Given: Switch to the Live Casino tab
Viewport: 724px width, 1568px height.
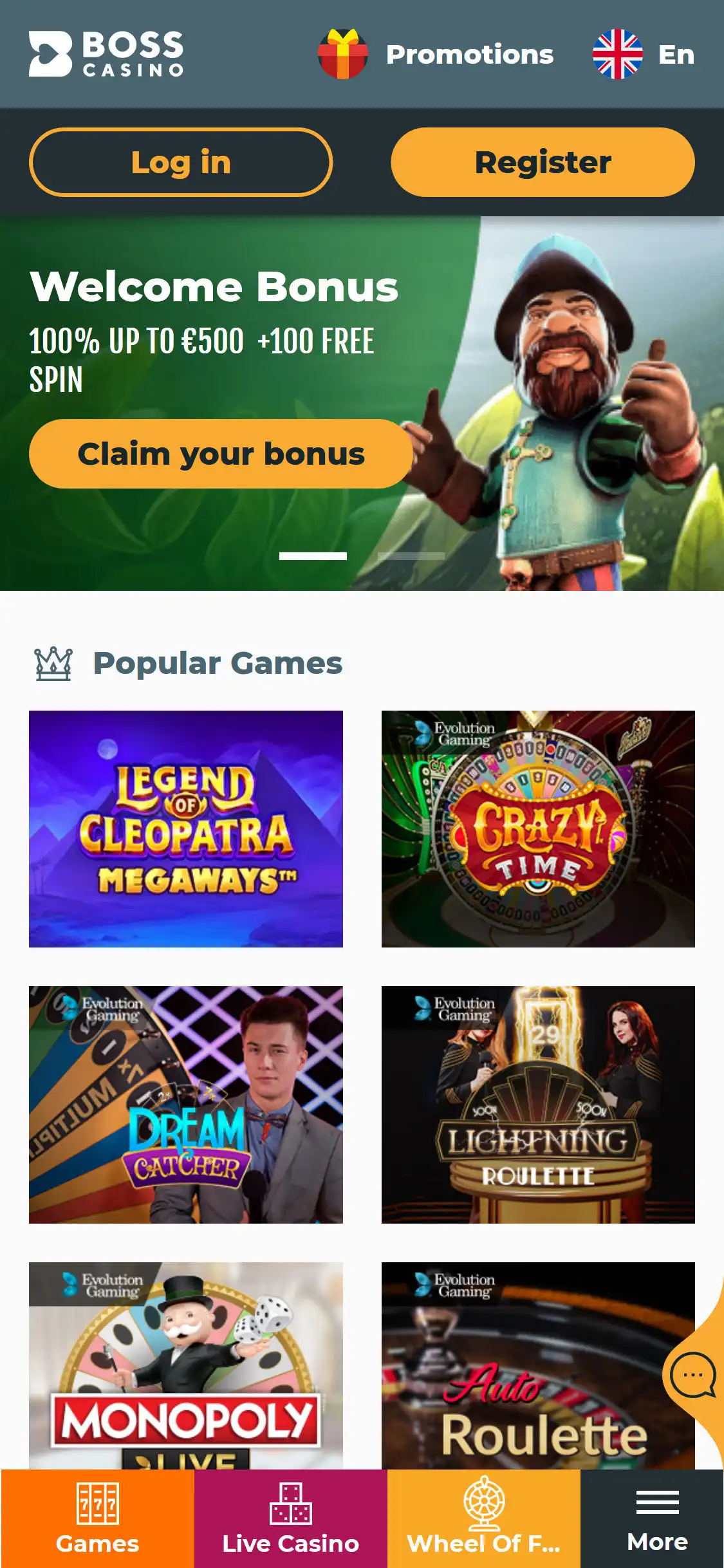Looking at the screenshot, I should (290, 1519).
